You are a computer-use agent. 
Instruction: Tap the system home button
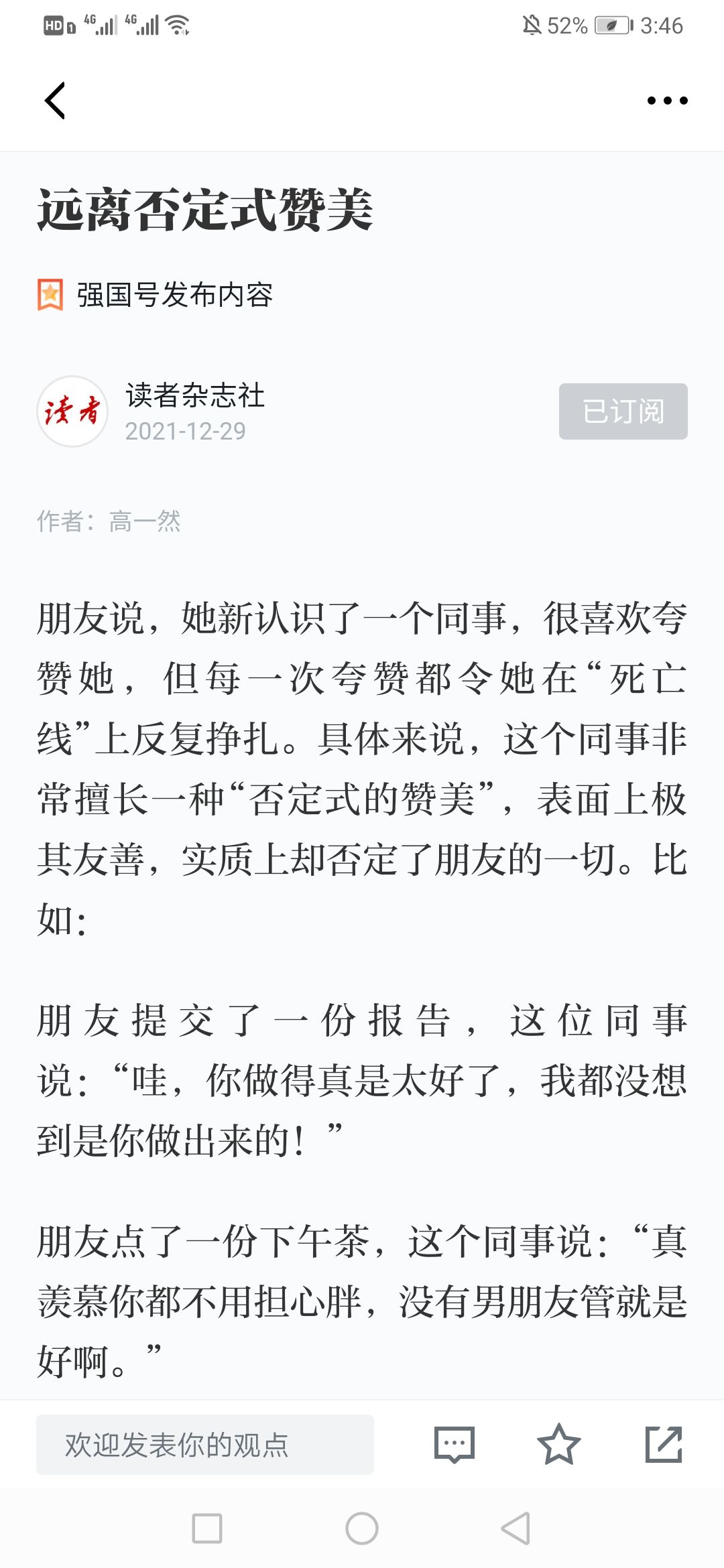point(362,1528)
